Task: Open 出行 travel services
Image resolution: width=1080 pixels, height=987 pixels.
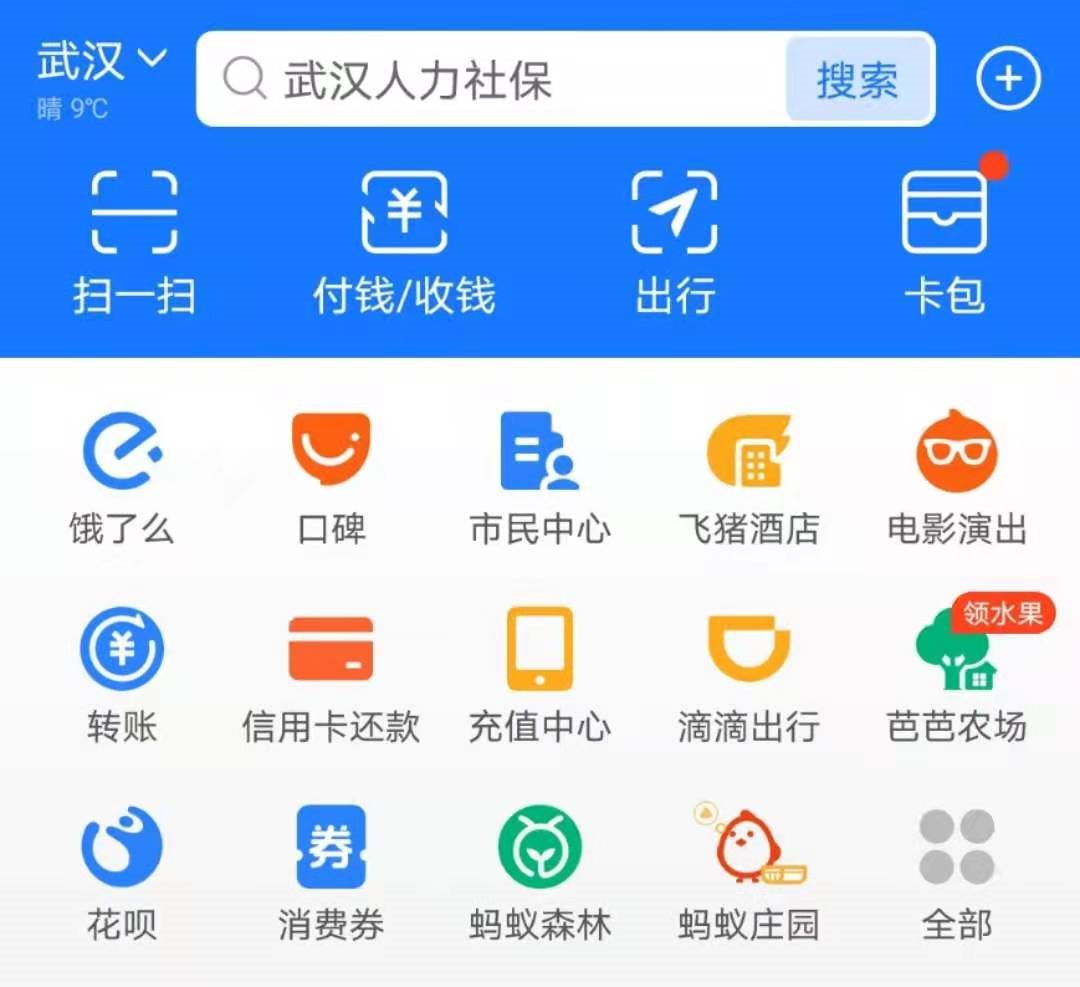Action: 675,240
